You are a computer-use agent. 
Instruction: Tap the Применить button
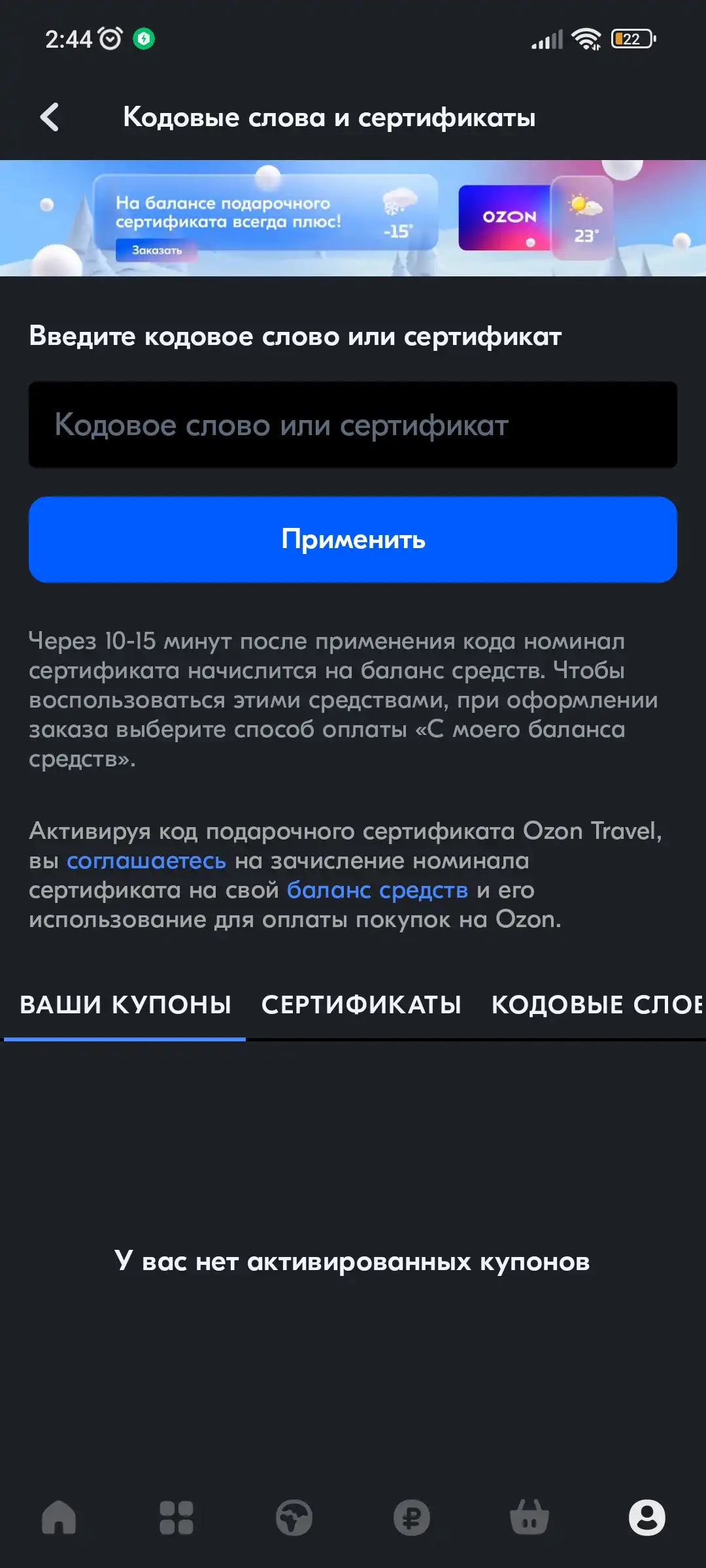pyautogui.click(x=353, y=540)
